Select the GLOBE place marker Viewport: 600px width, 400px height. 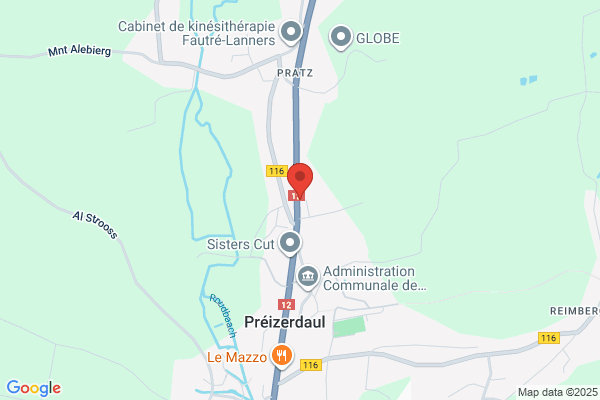(340, 38)
